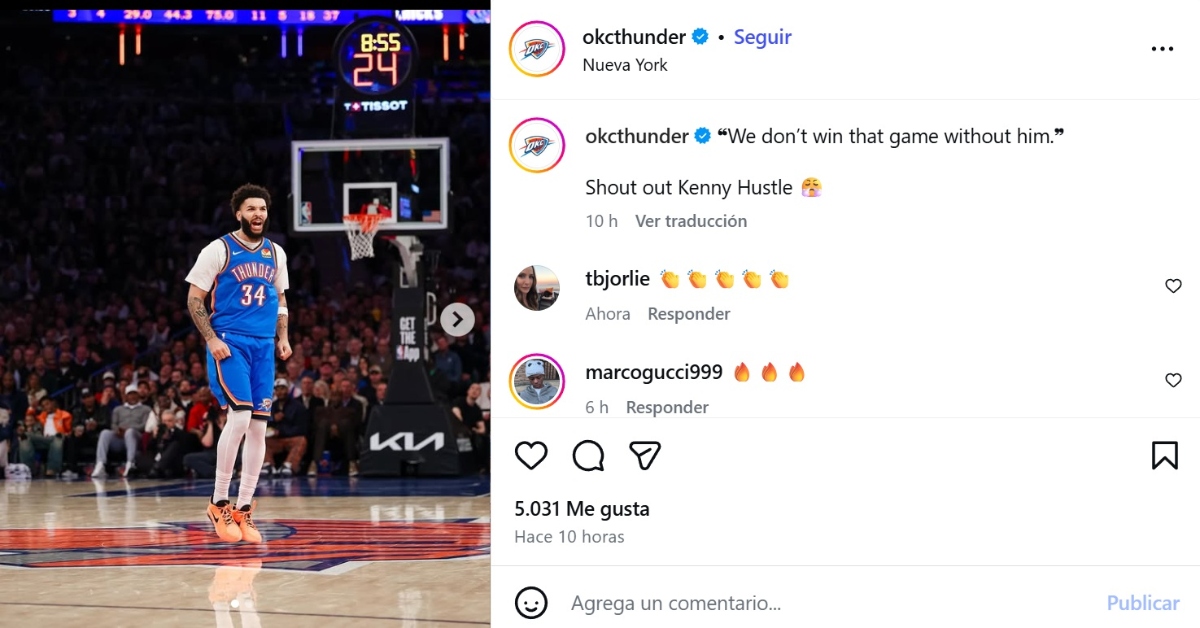Save the post with bookmark icon
Screen dimensions: 1200x628
(1164, 455)
